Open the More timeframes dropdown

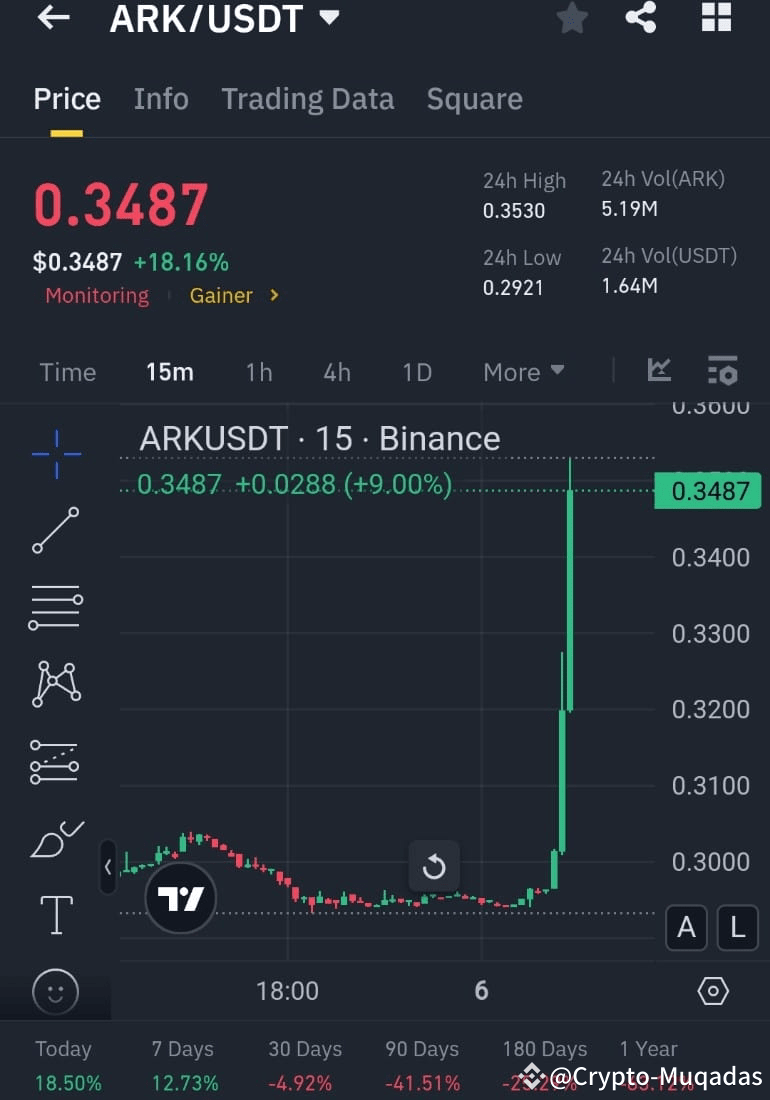pos(523,372)
